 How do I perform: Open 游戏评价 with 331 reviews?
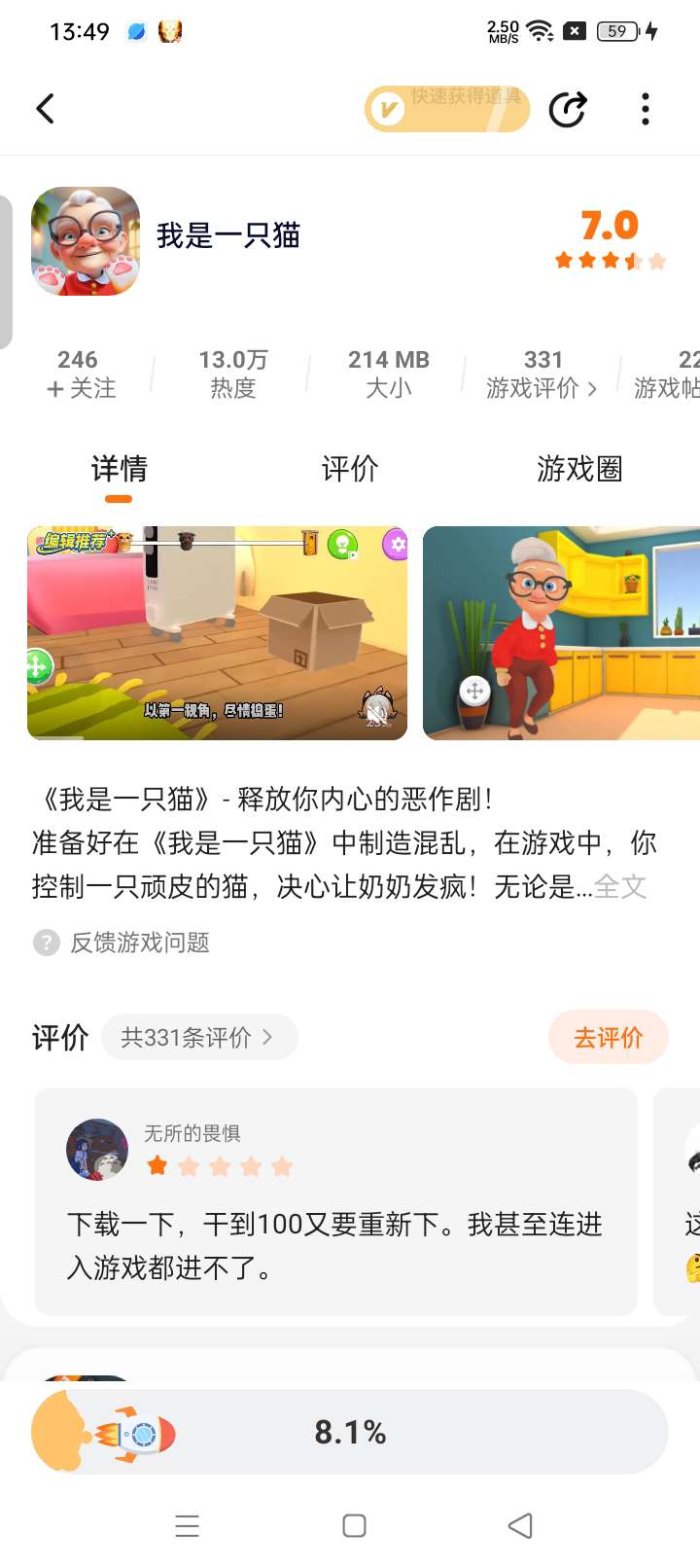point(542,374)
